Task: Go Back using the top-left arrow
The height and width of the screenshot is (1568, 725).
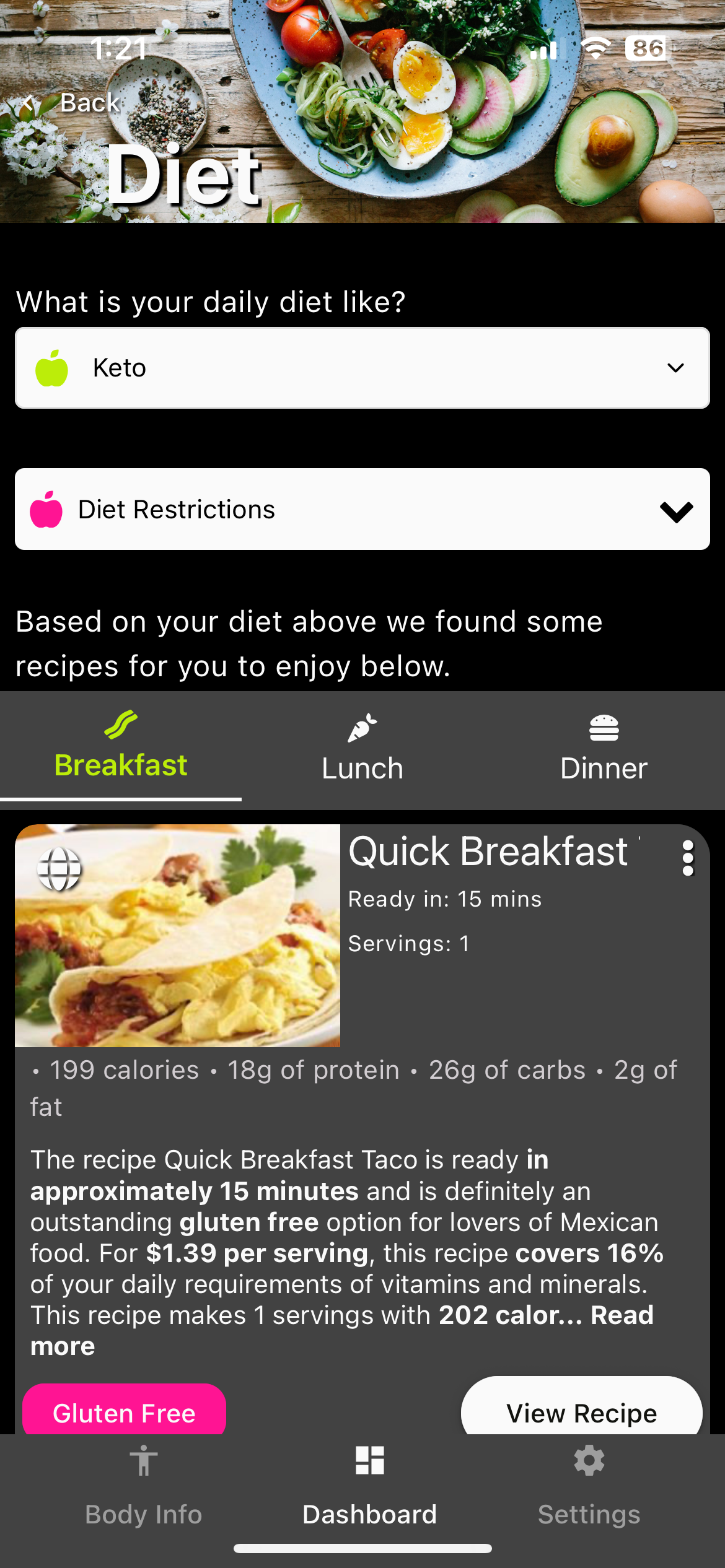Action: coord(29,102)
